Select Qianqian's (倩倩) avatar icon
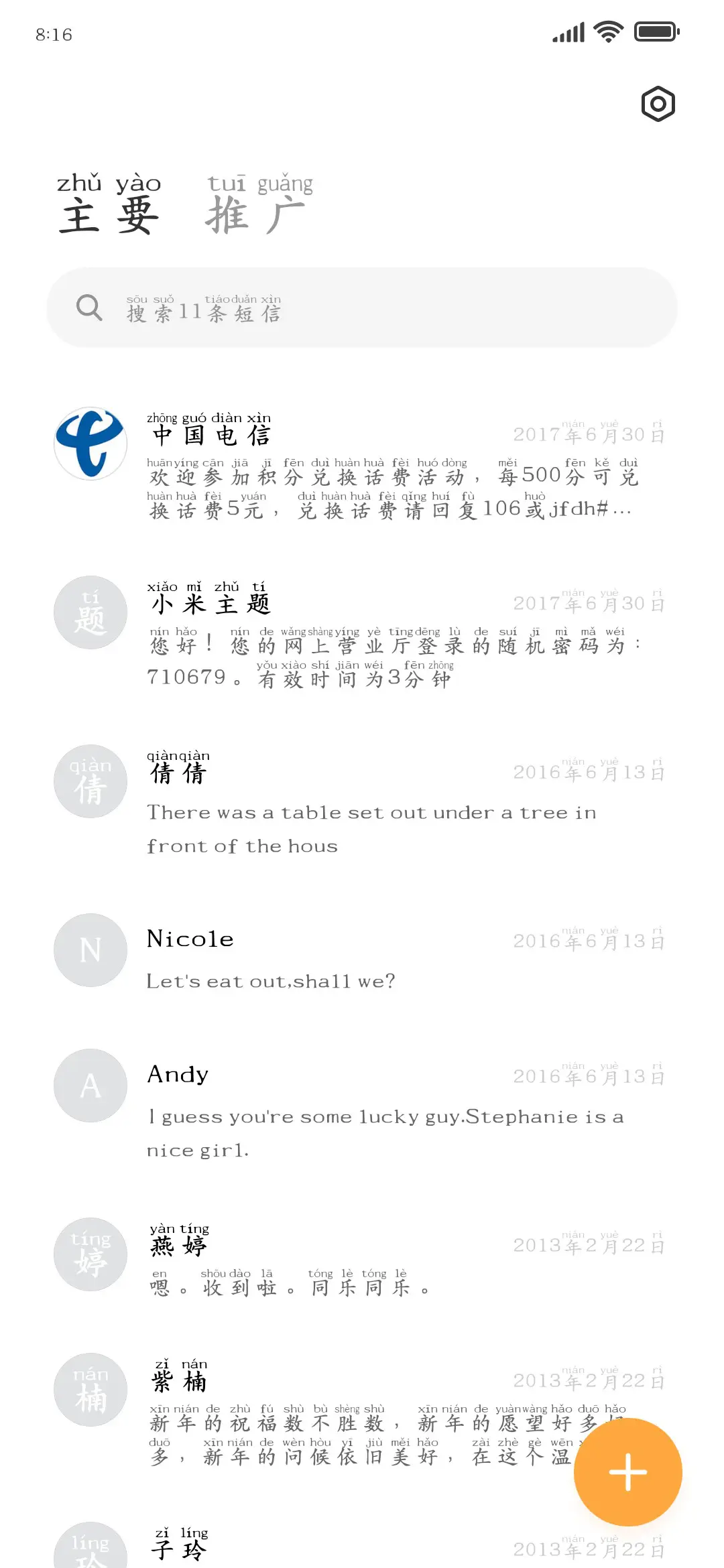 click(90, 781)
